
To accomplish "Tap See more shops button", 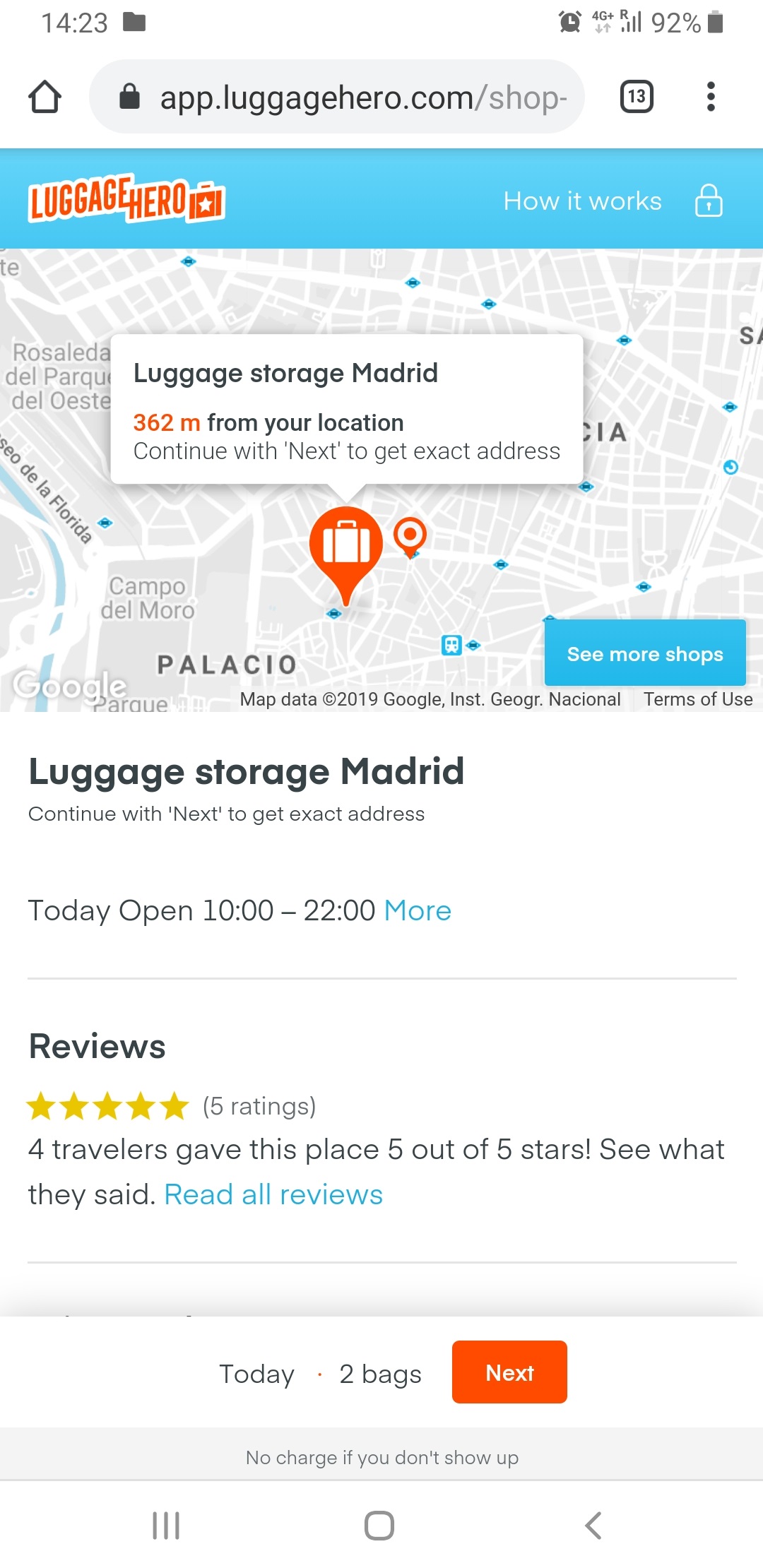I will coord(644,654).
